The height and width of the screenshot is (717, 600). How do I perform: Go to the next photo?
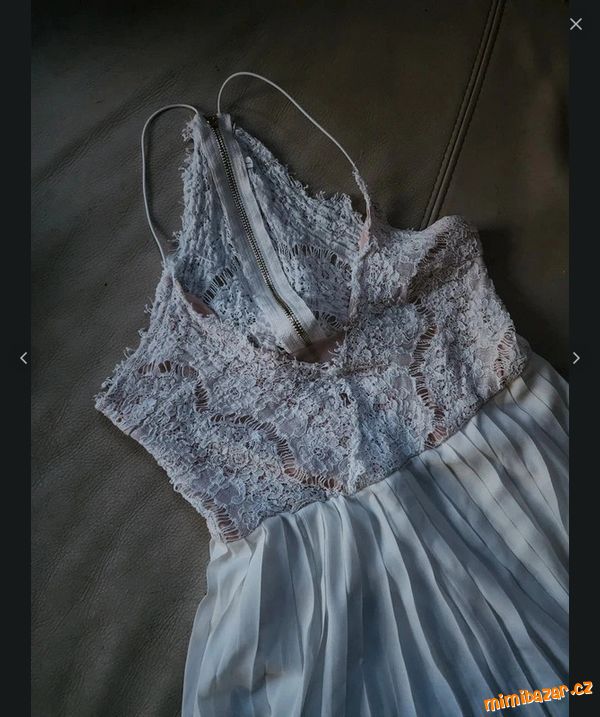point(575,358)
